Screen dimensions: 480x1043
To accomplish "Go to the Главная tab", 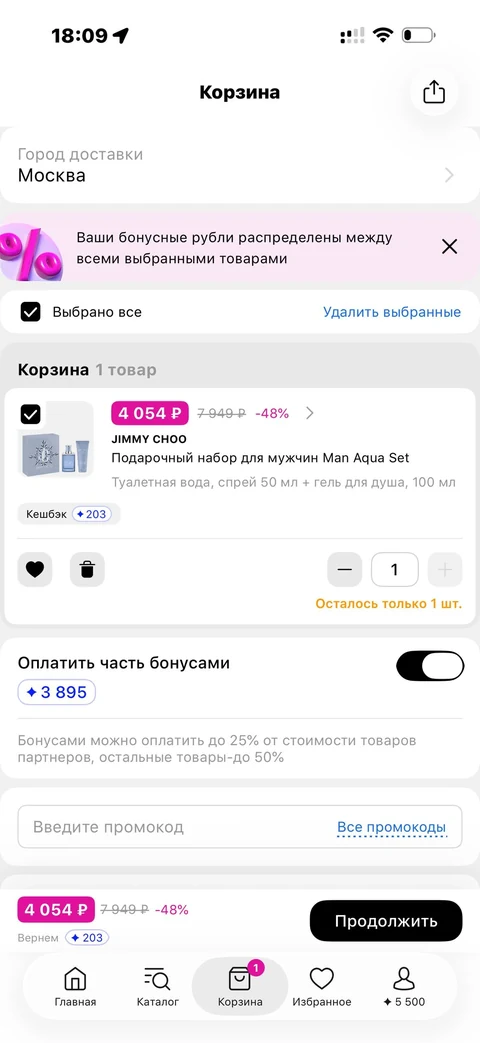I will [75, 987].
